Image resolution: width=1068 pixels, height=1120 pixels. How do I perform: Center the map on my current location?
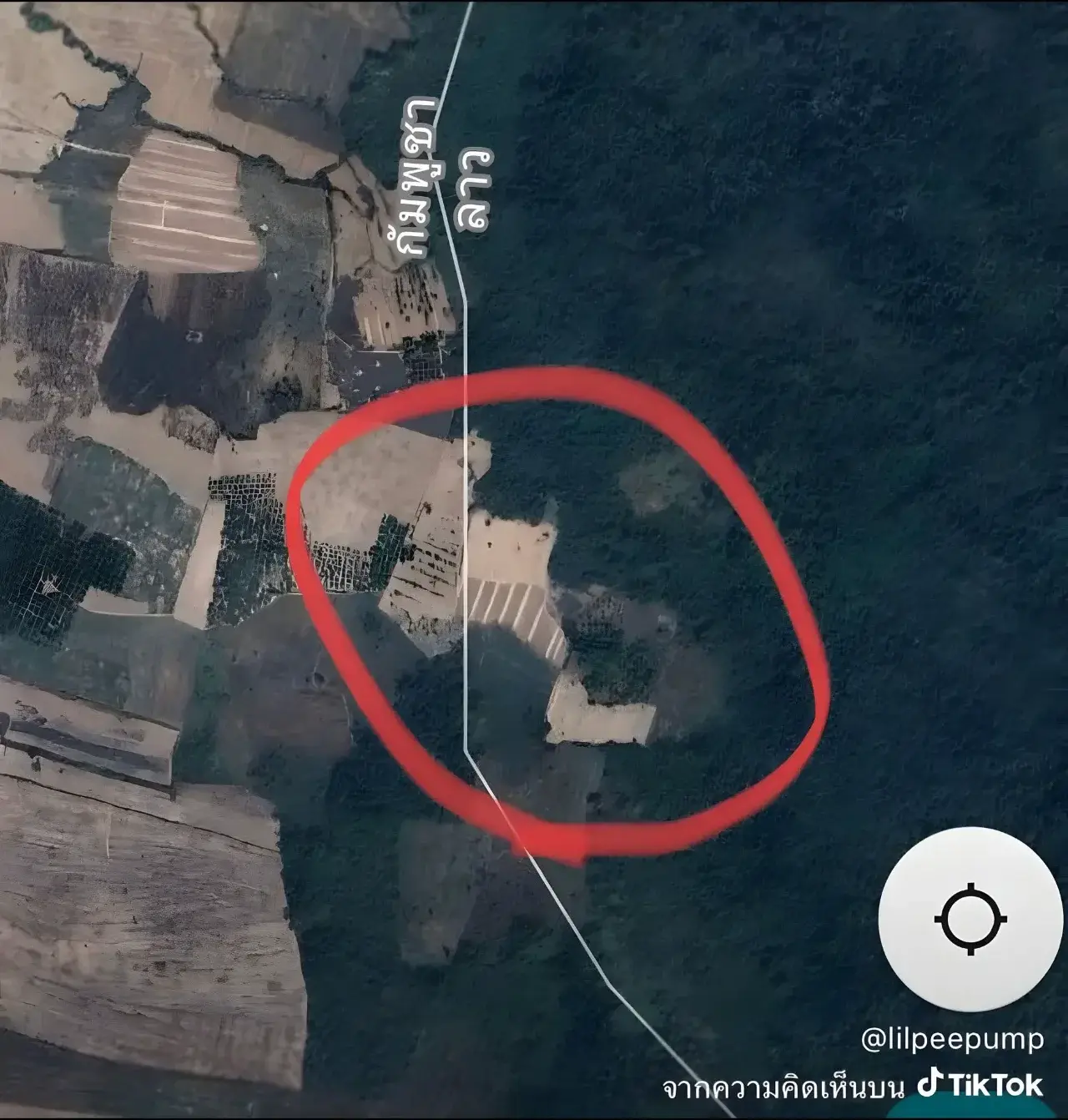coord(970,918)
